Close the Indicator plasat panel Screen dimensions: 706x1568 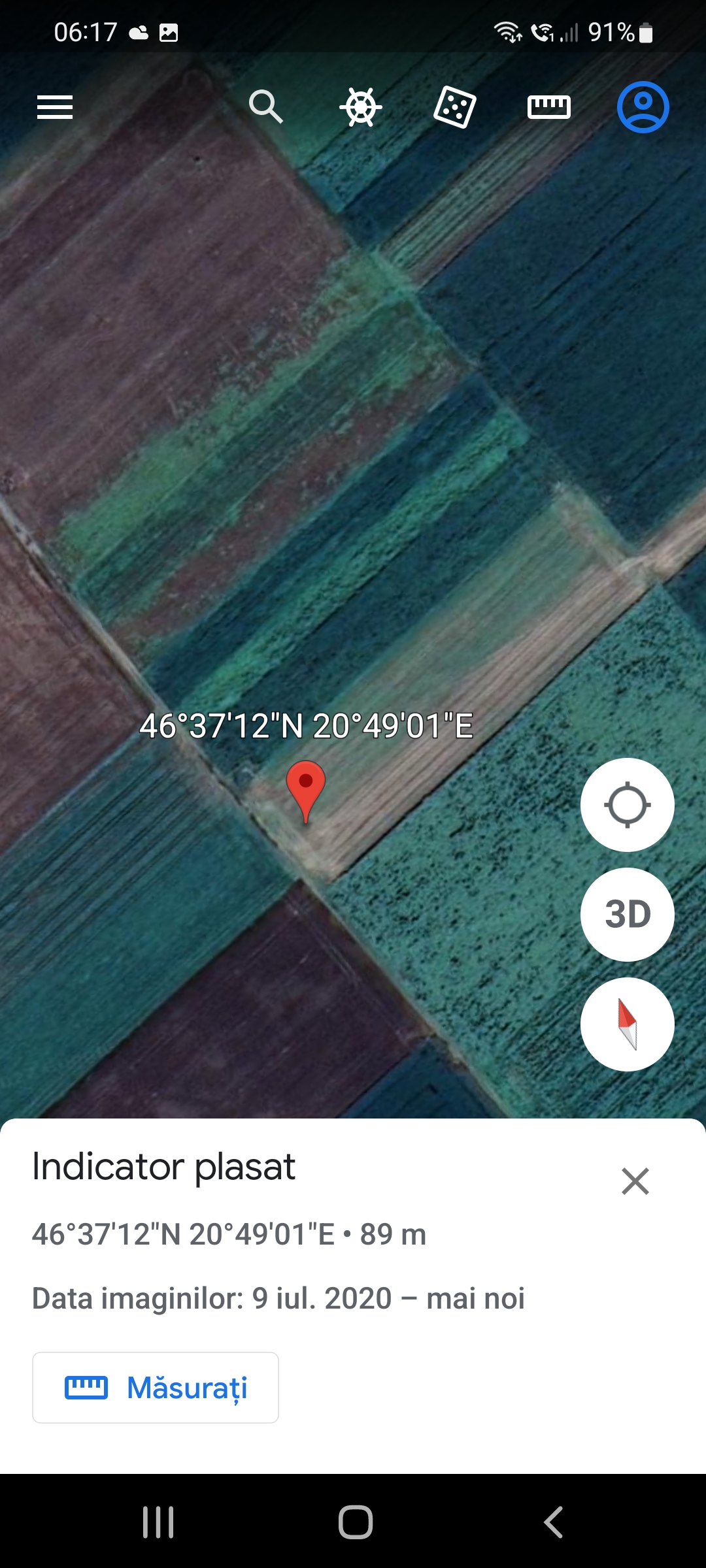click(635, 1181)
